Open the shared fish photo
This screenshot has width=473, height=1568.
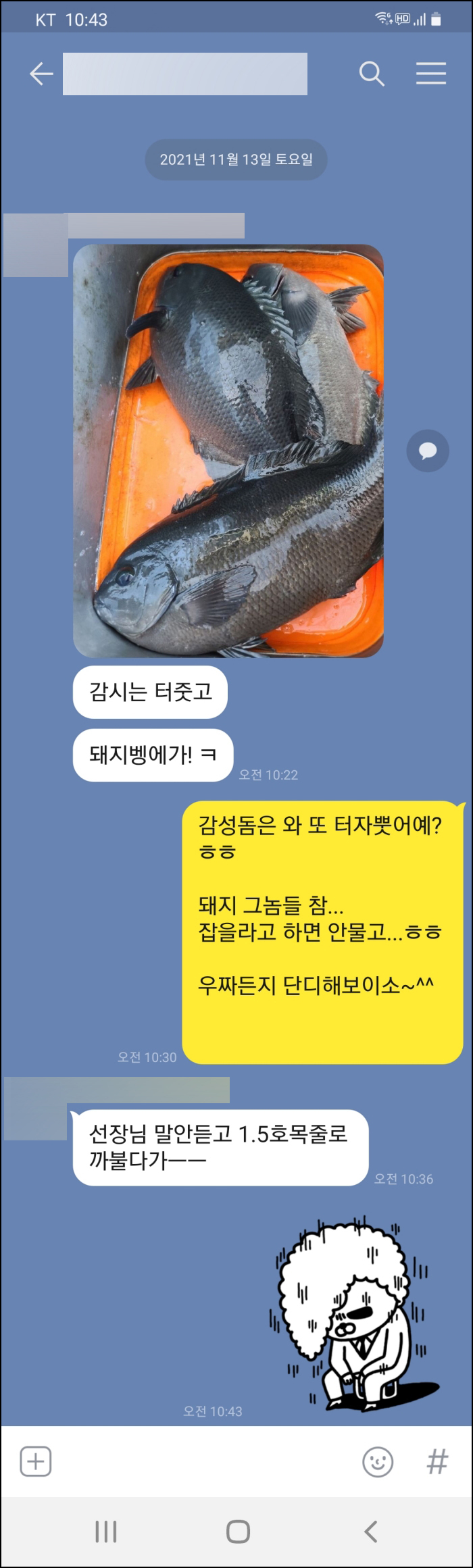228,451
